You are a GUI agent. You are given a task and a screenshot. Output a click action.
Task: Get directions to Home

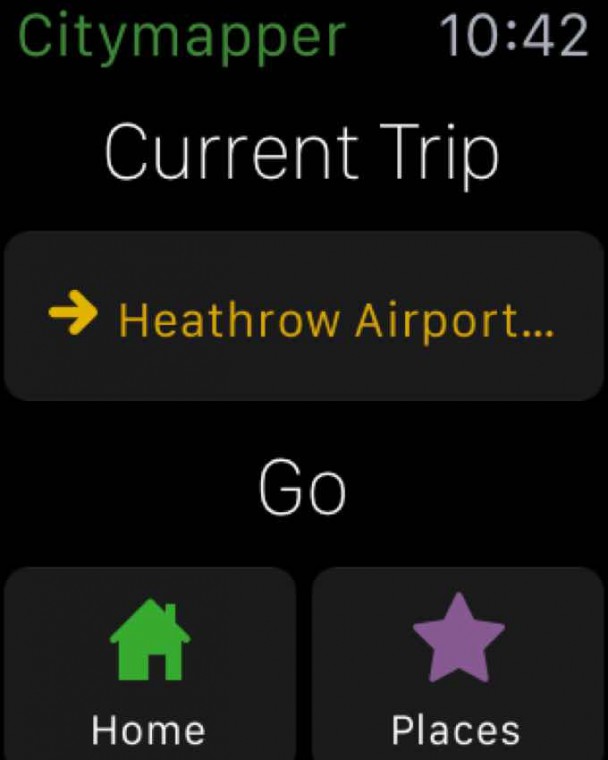tap(149, 665)
